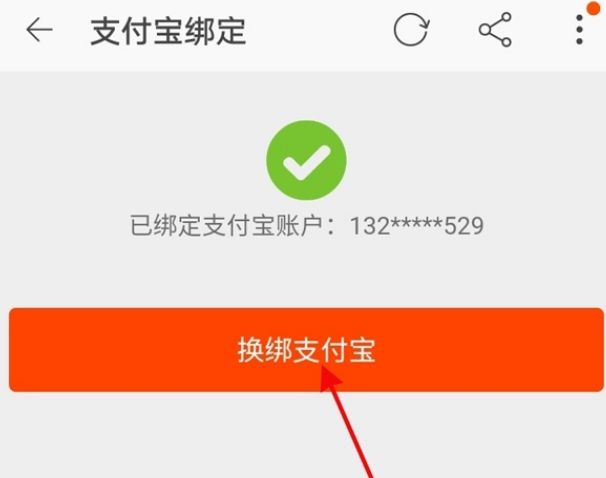Go back from the Alipay binding page
Screen dimensions: 606x478
(39, 30)
